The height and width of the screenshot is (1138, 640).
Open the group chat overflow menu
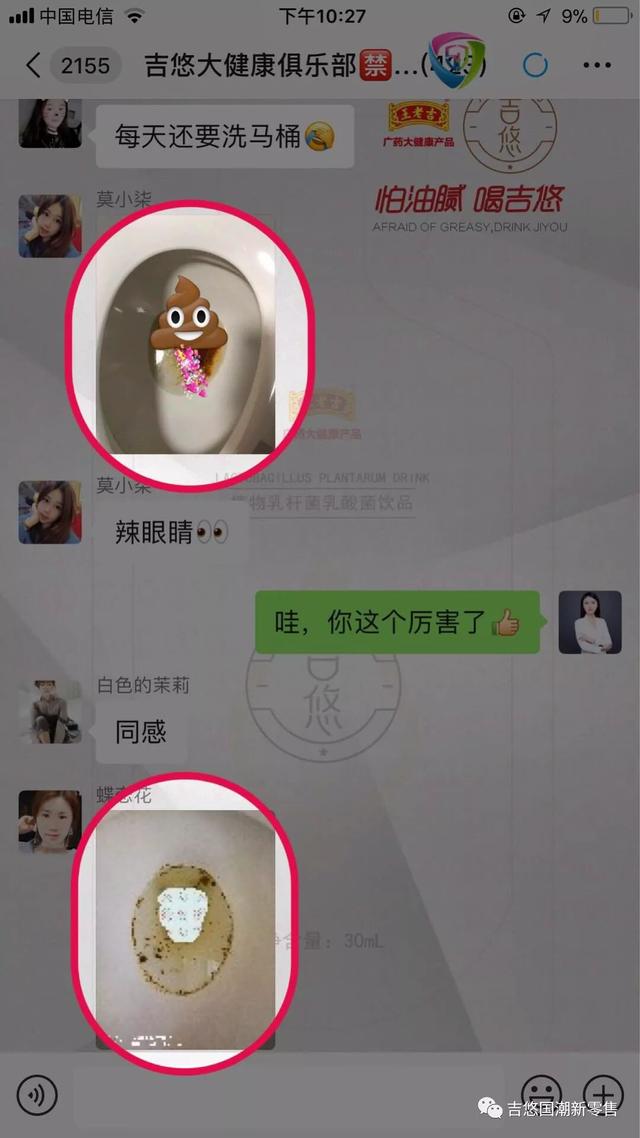(x=596, y=66)
